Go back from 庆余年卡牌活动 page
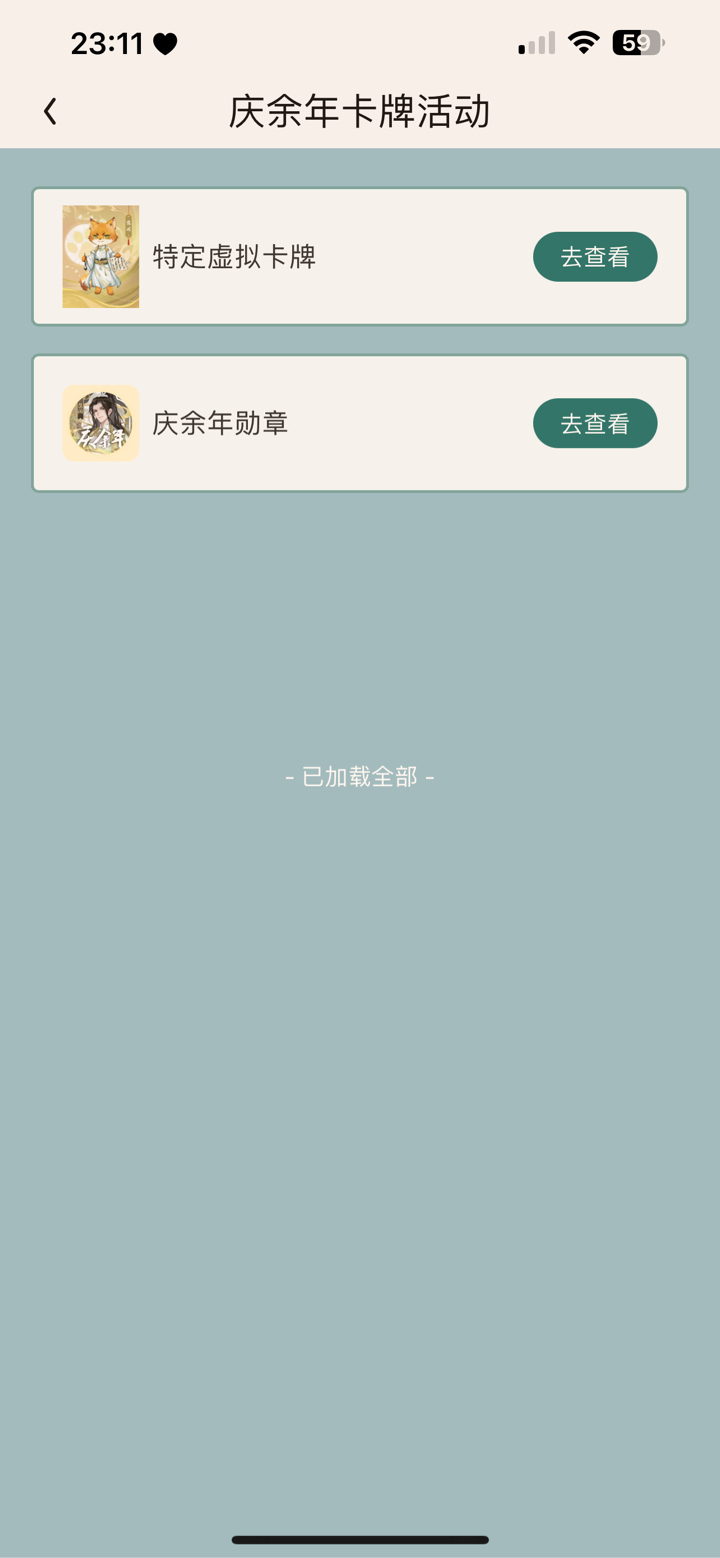 (50, 111)
